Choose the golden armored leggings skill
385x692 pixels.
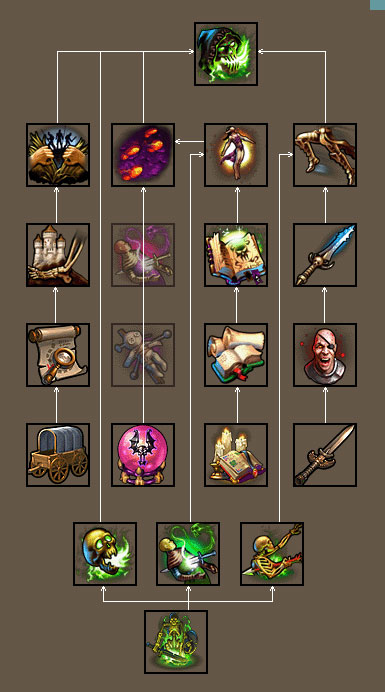pyautogui.click(x=325, y=155)
